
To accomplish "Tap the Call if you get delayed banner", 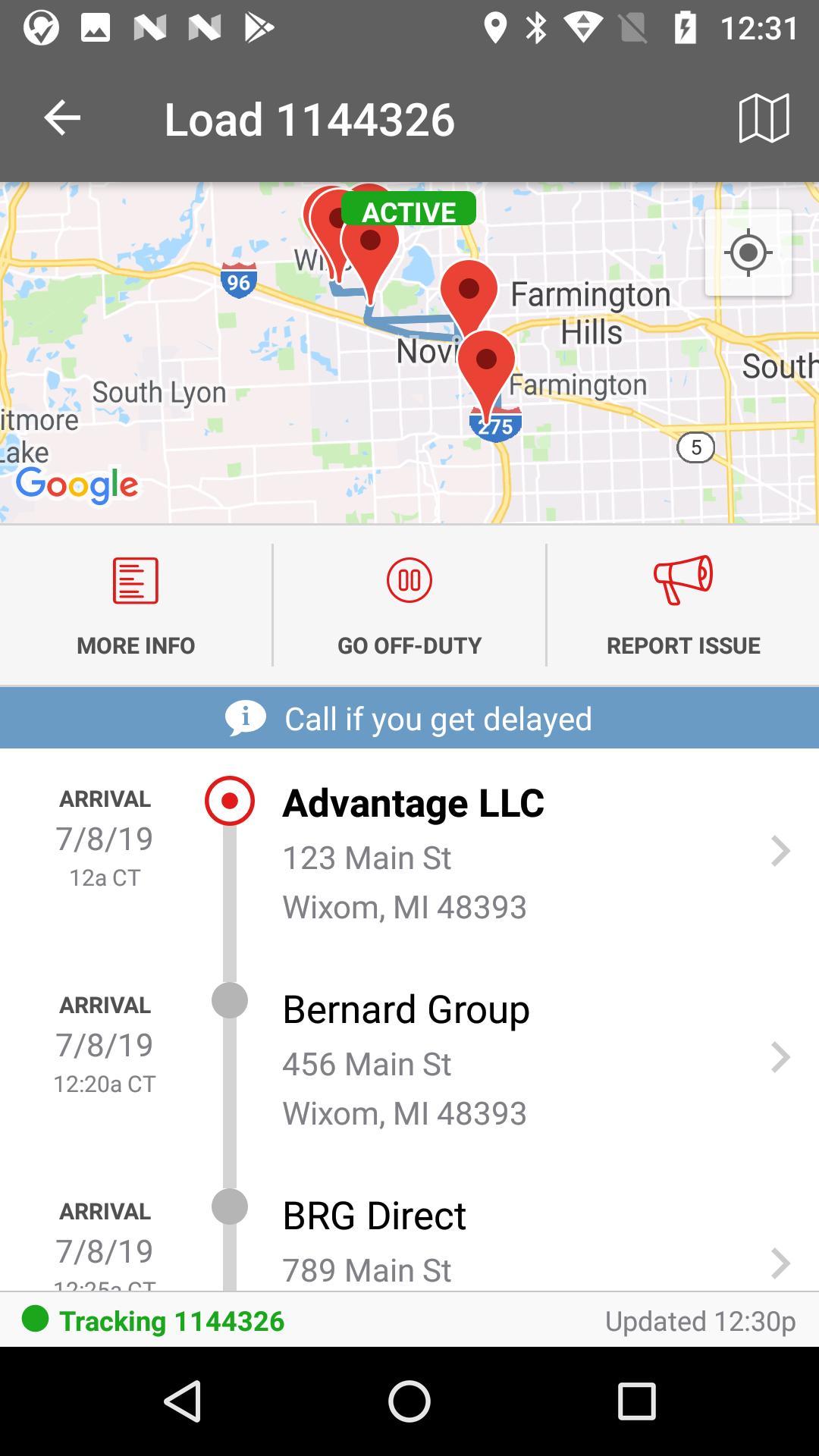I will point(409,718).
